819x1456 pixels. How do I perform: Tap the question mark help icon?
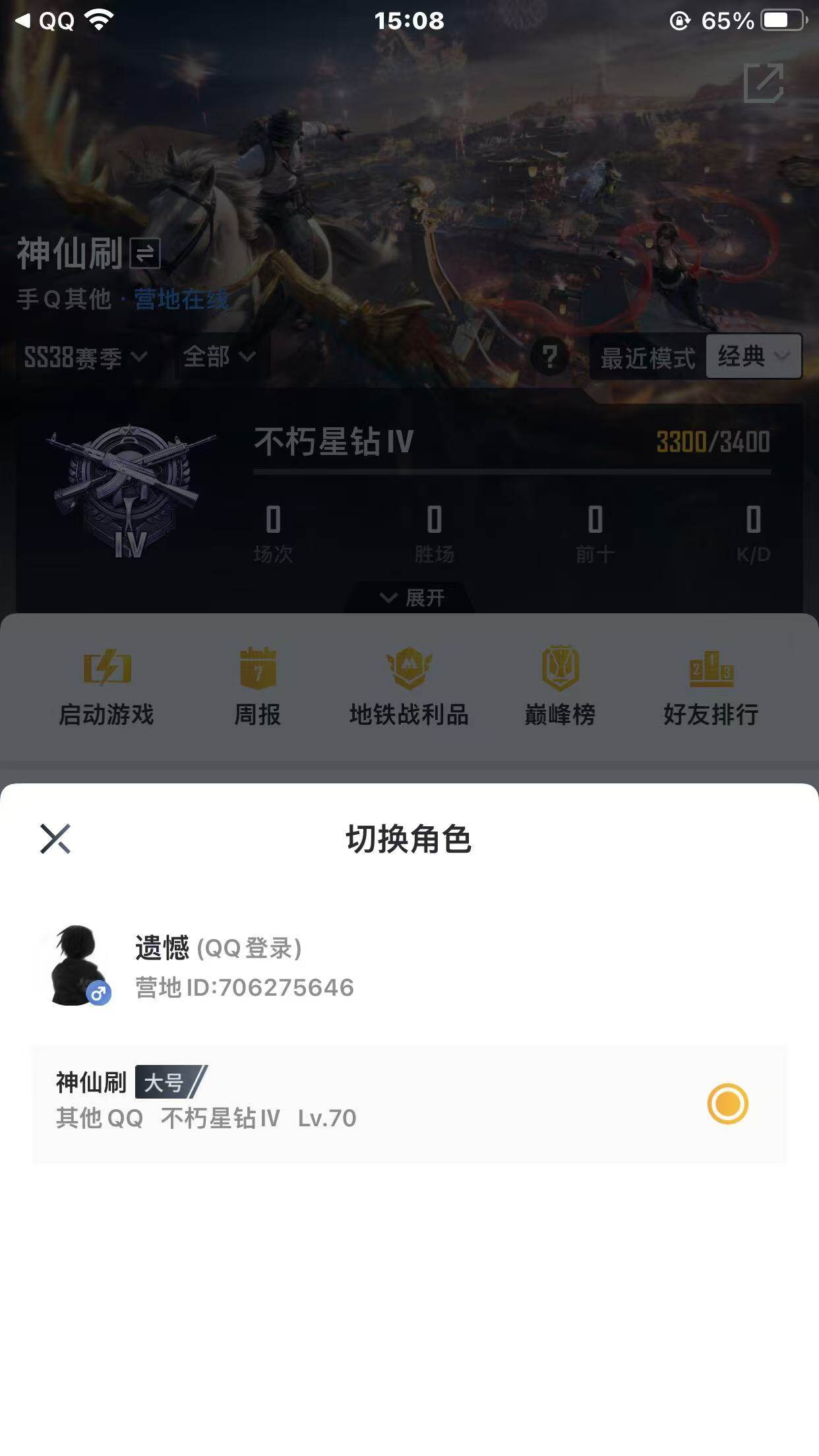(549, 357)
